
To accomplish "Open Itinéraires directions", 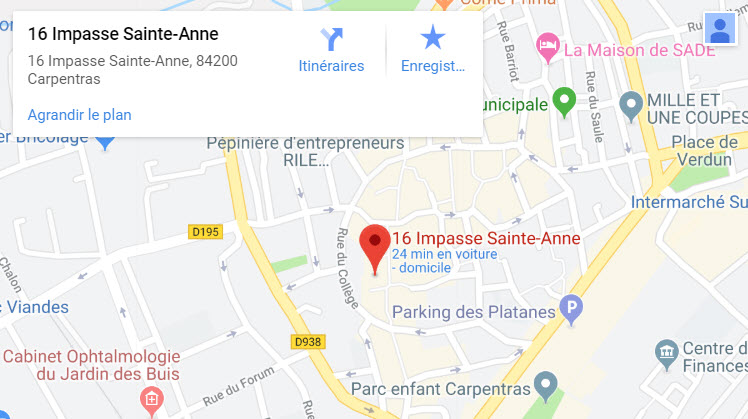I will click(x=331, y=49).
